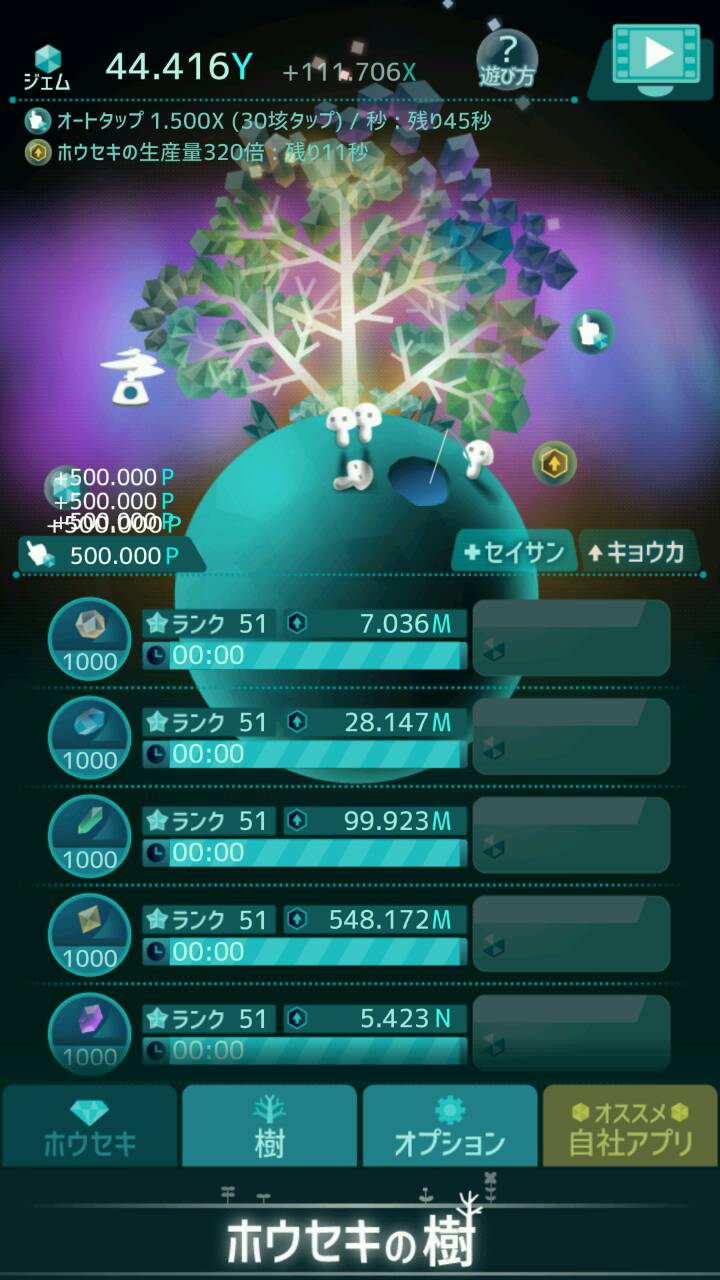The width and height of the screenshot is (720, 1280).
Task: Open the オプション settings tab
Action: 450,1126
